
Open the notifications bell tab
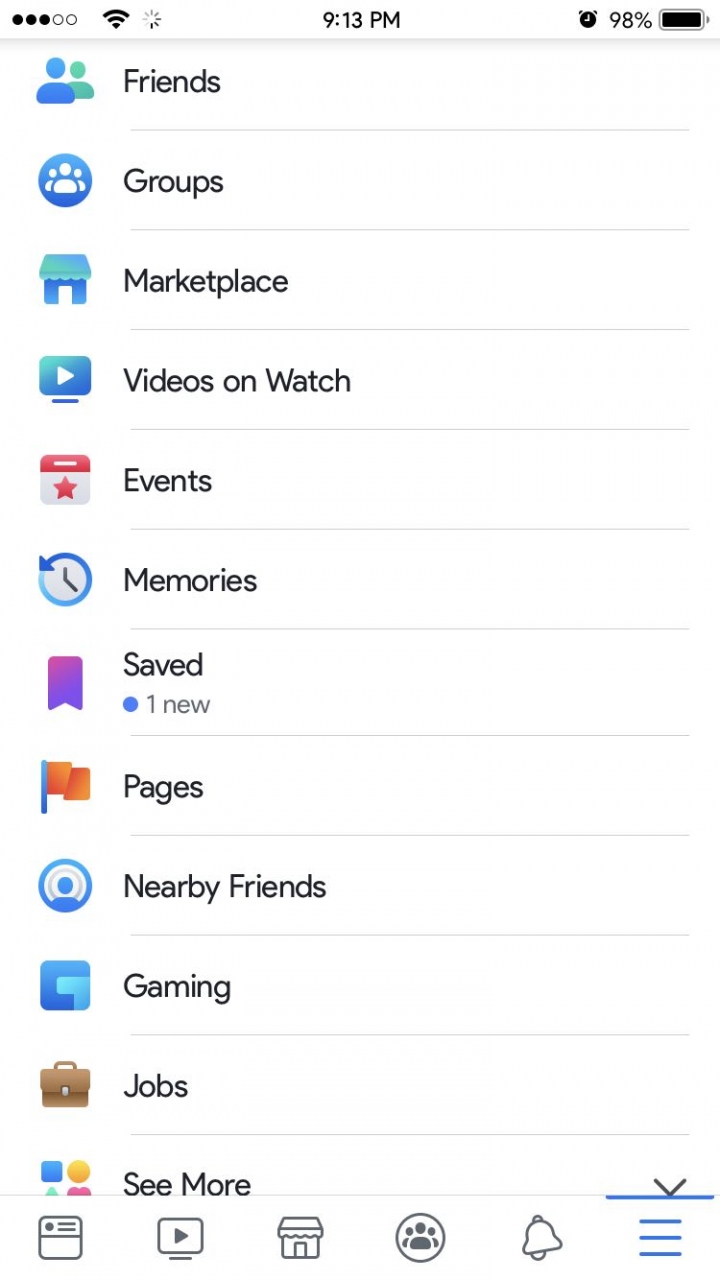pos(541,1238)
